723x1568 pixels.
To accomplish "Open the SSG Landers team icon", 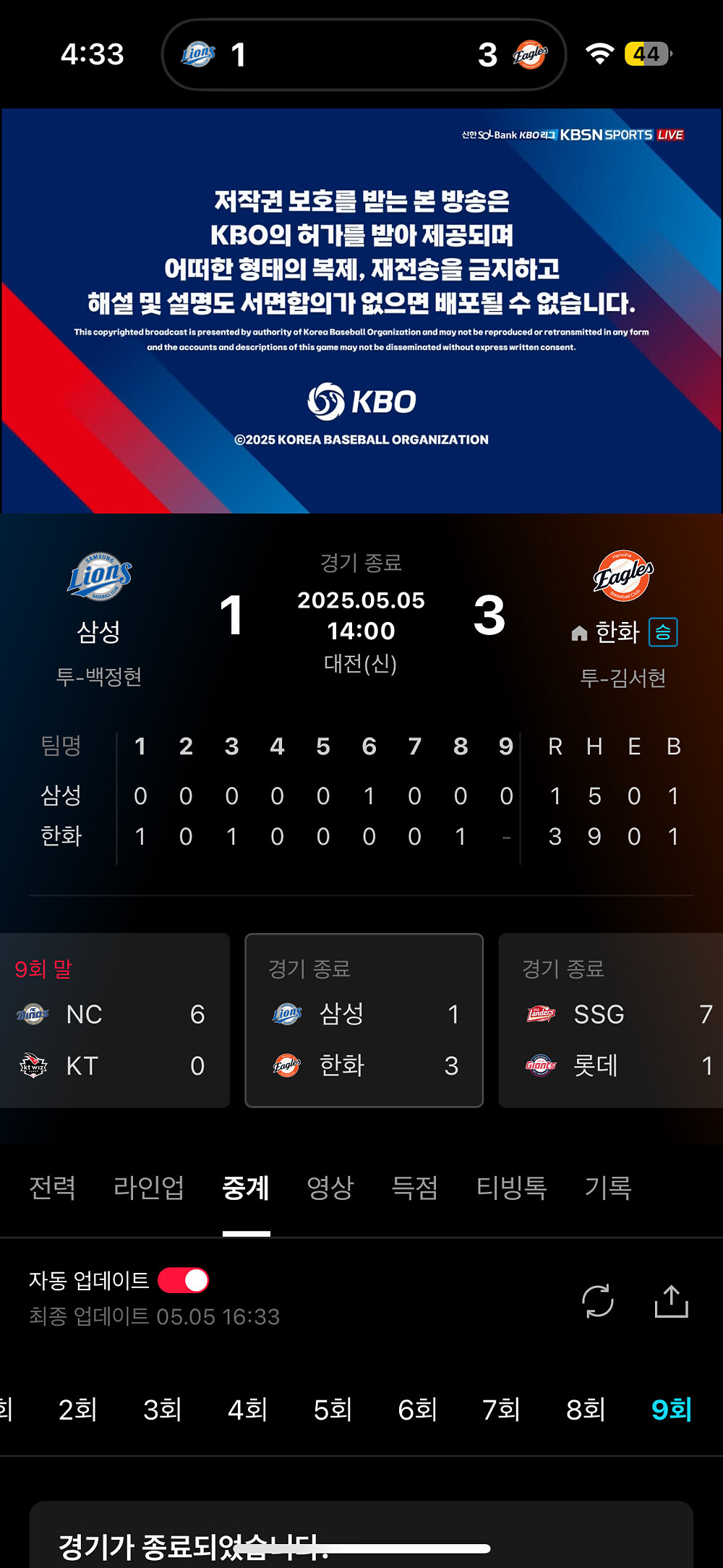I will (539, 1014).
